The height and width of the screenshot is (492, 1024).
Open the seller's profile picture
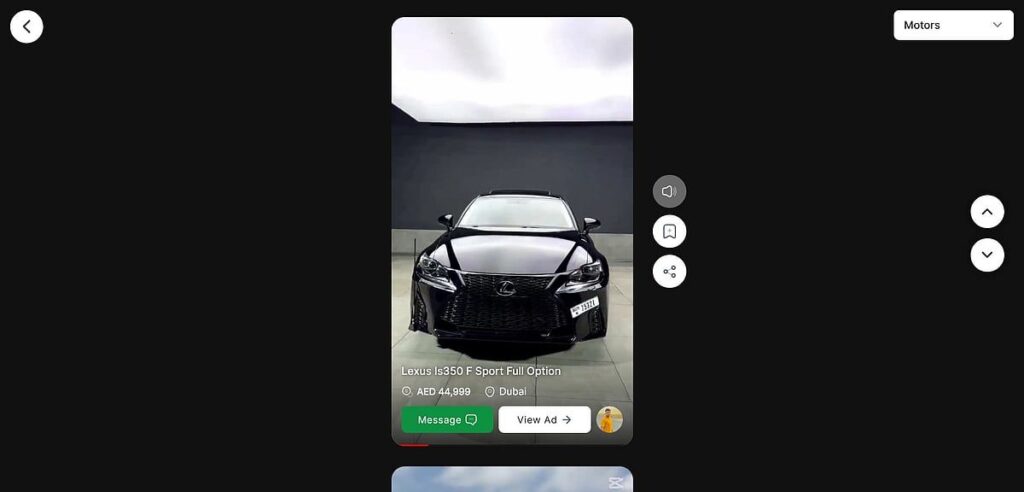click(610, 420)
